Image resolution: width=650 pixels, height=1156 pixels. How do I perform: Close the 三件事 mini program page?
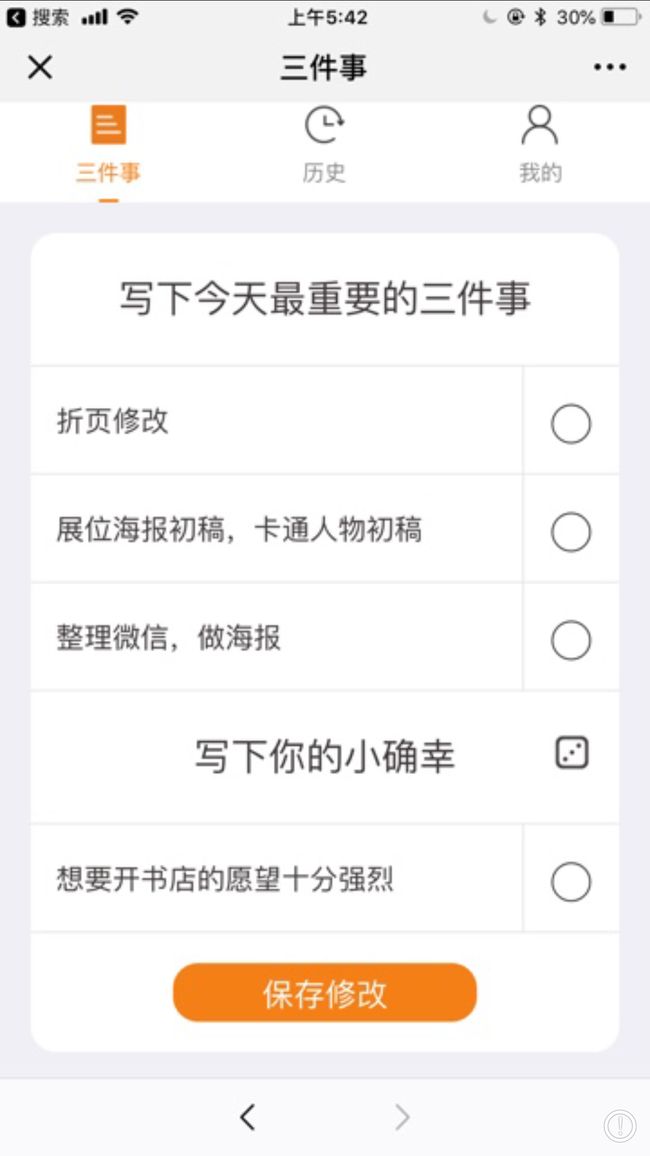(40, 68)
